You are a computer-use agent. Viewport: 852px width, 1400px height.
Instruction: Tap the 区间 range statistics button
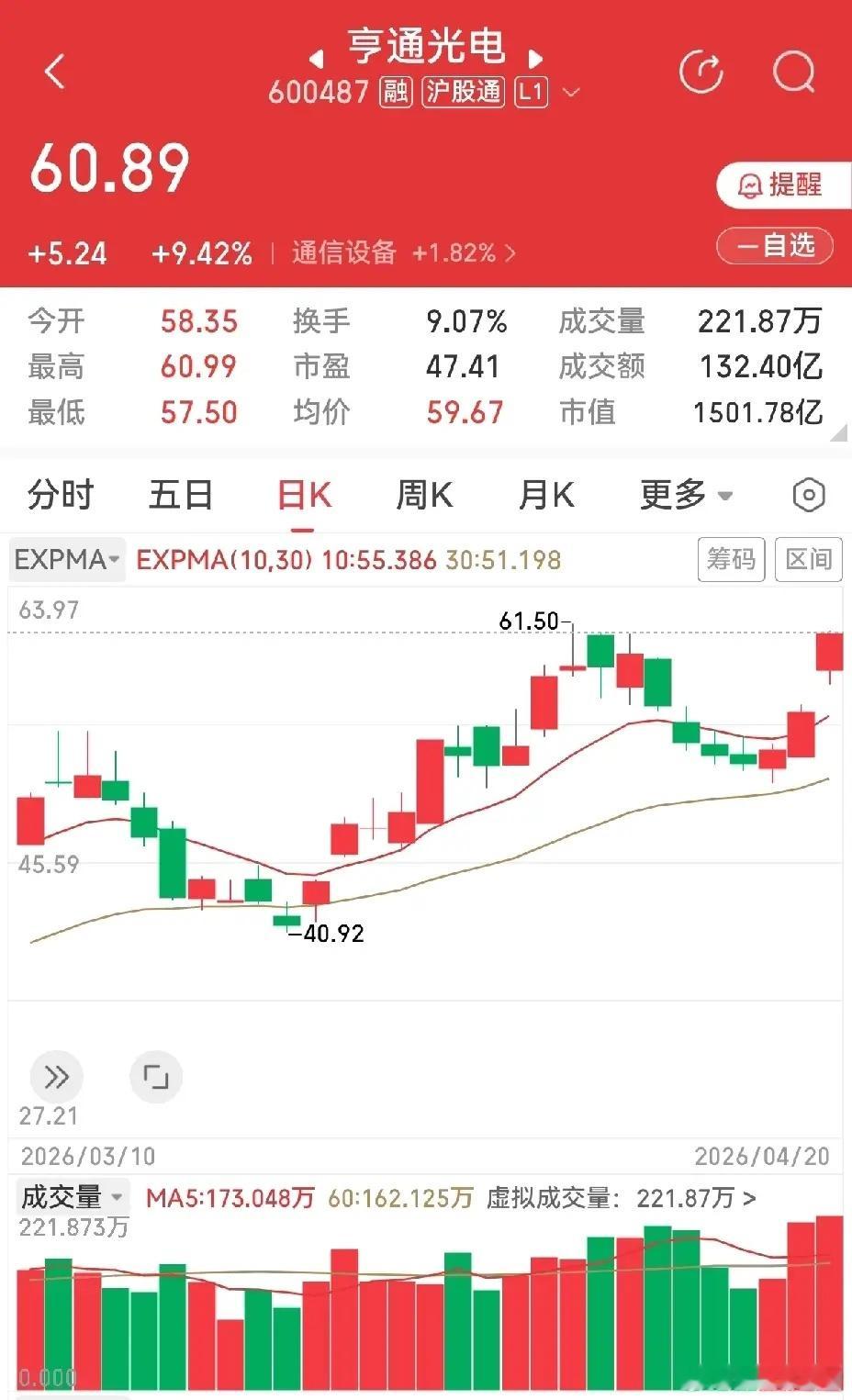pos(809,559)
